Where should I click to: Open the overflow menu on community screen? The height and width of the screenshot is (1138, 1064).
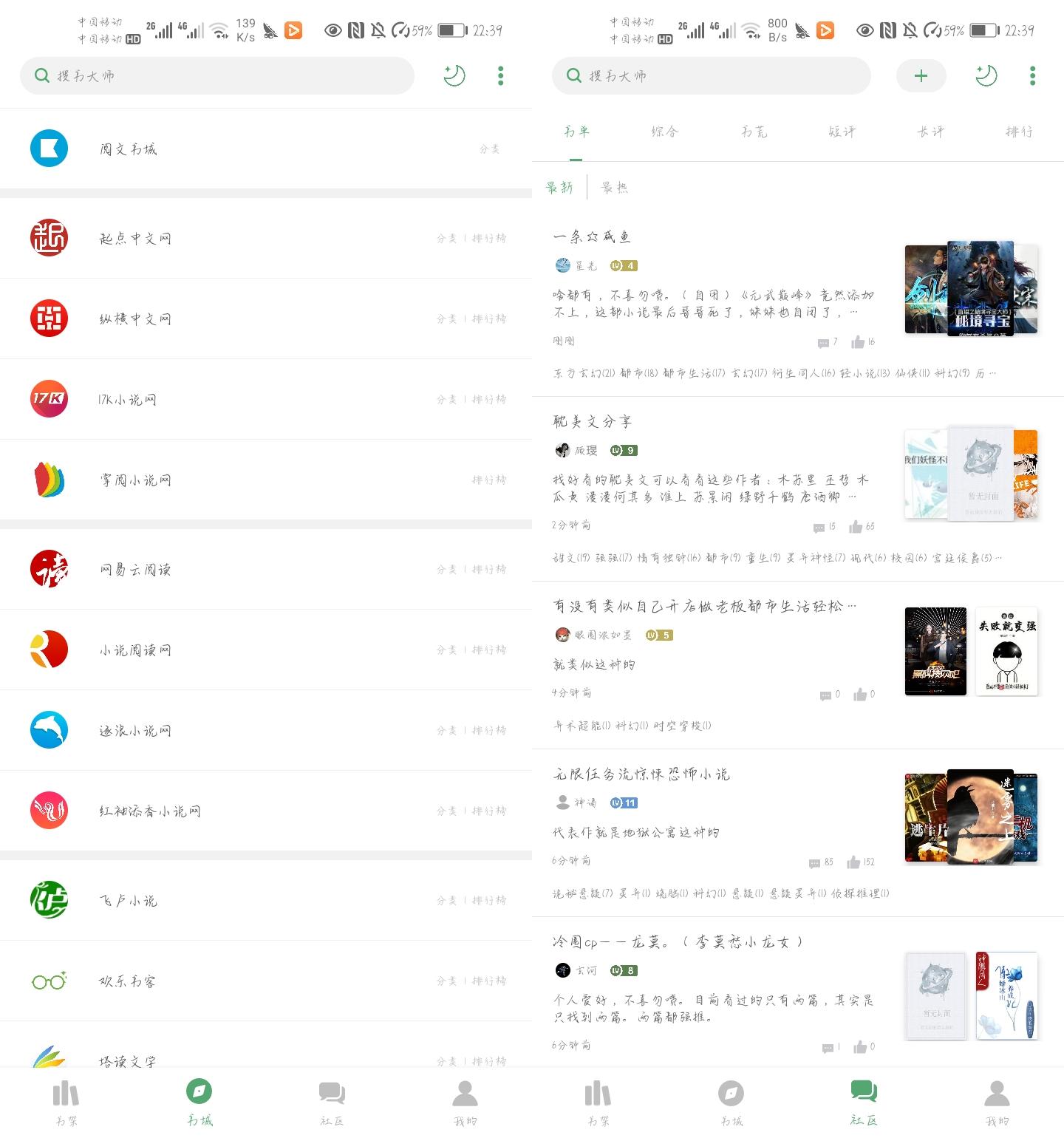click(1031, 75)
